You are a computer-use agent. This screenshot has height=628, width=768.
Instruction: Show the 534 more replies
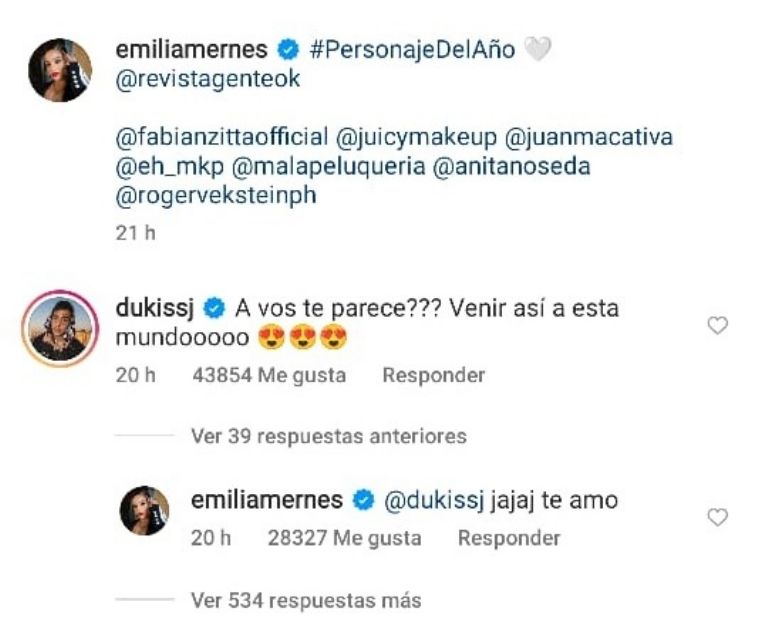click(x=305, y=600)
